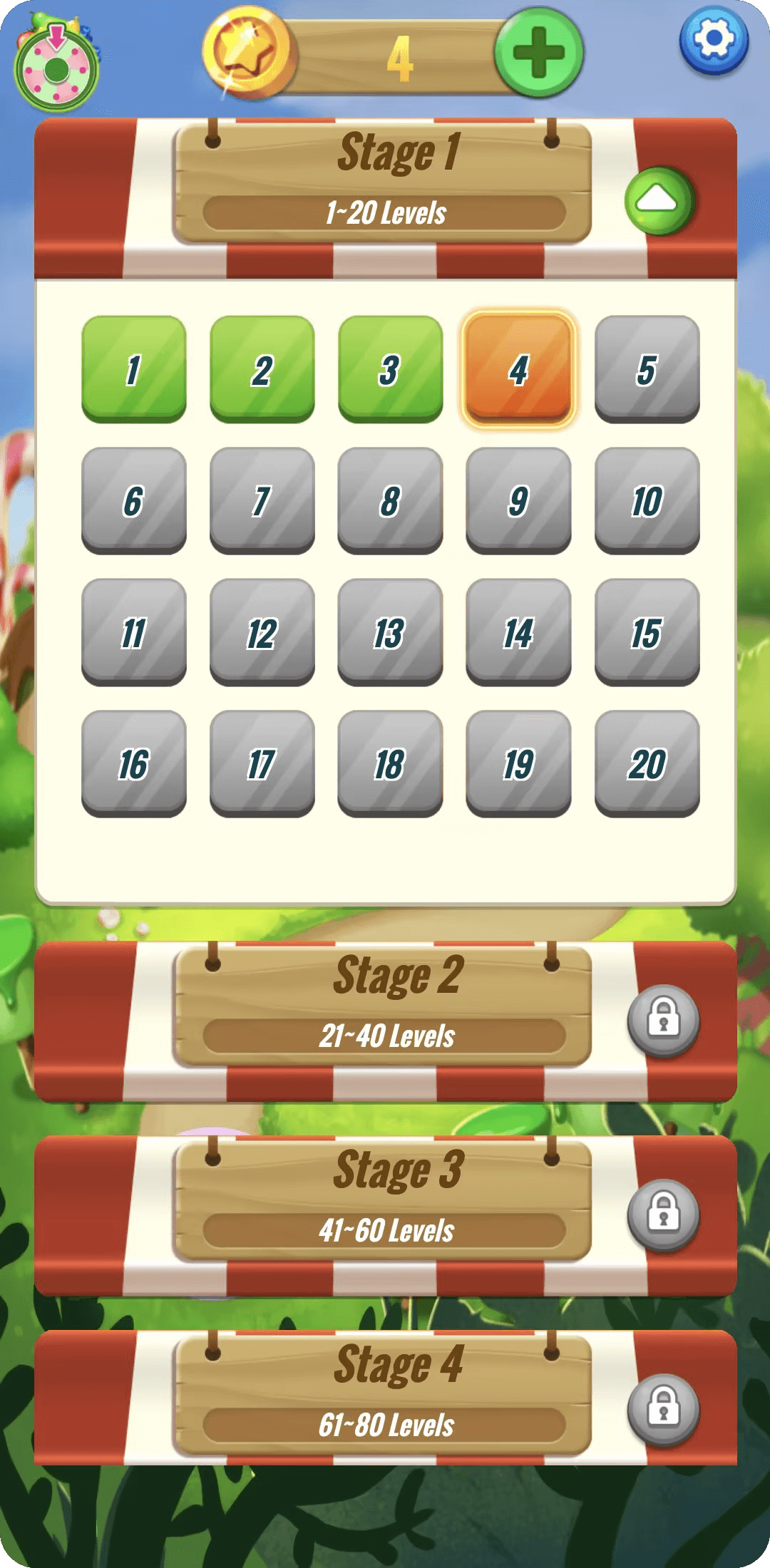The width and height of the screenshot is (770, 1568).
Task: Replay level 2
Action: pyautogui.click(x=262, y=369)
